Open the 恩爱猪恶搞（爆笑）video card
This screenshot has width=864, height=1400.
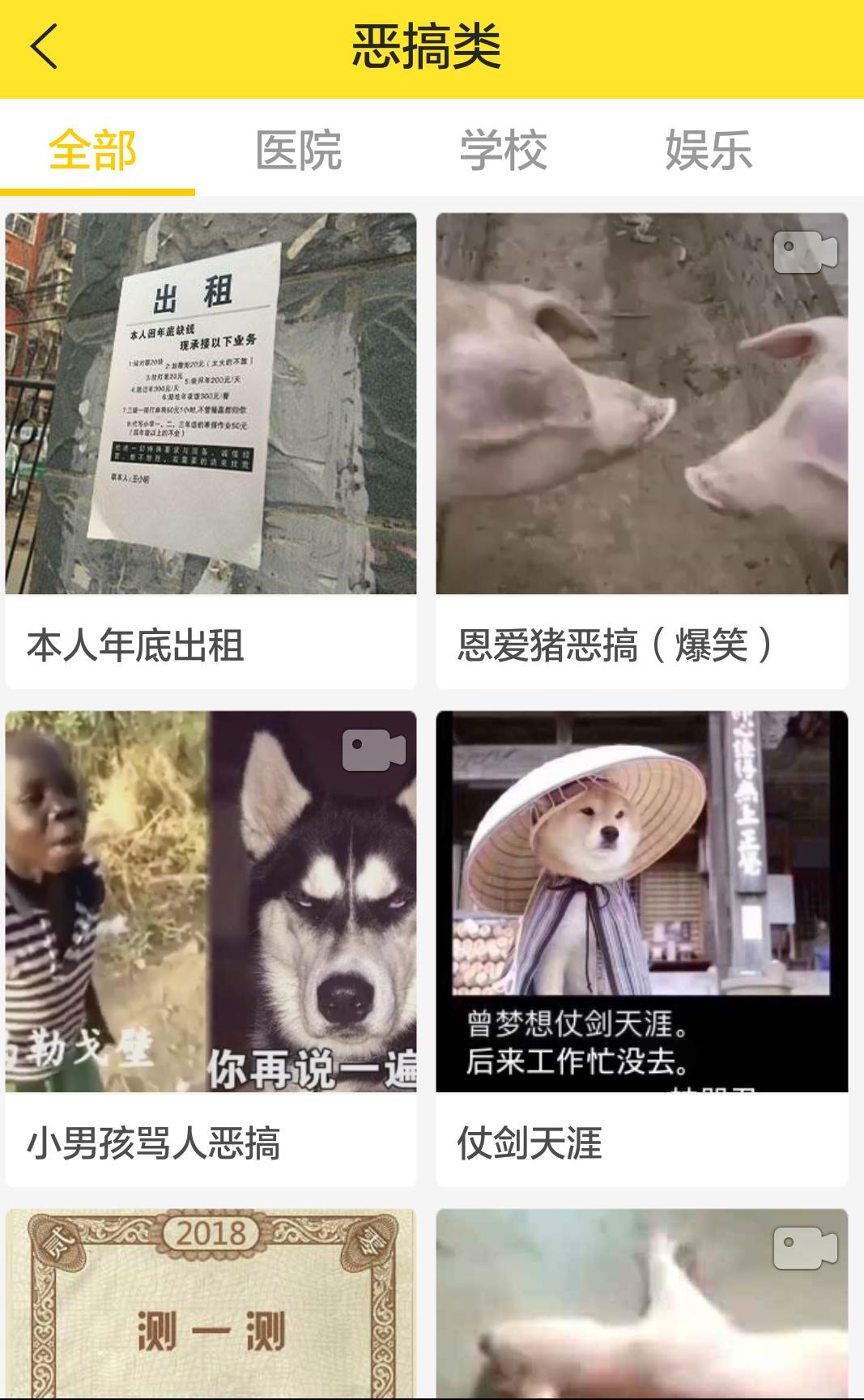(641, 449)
